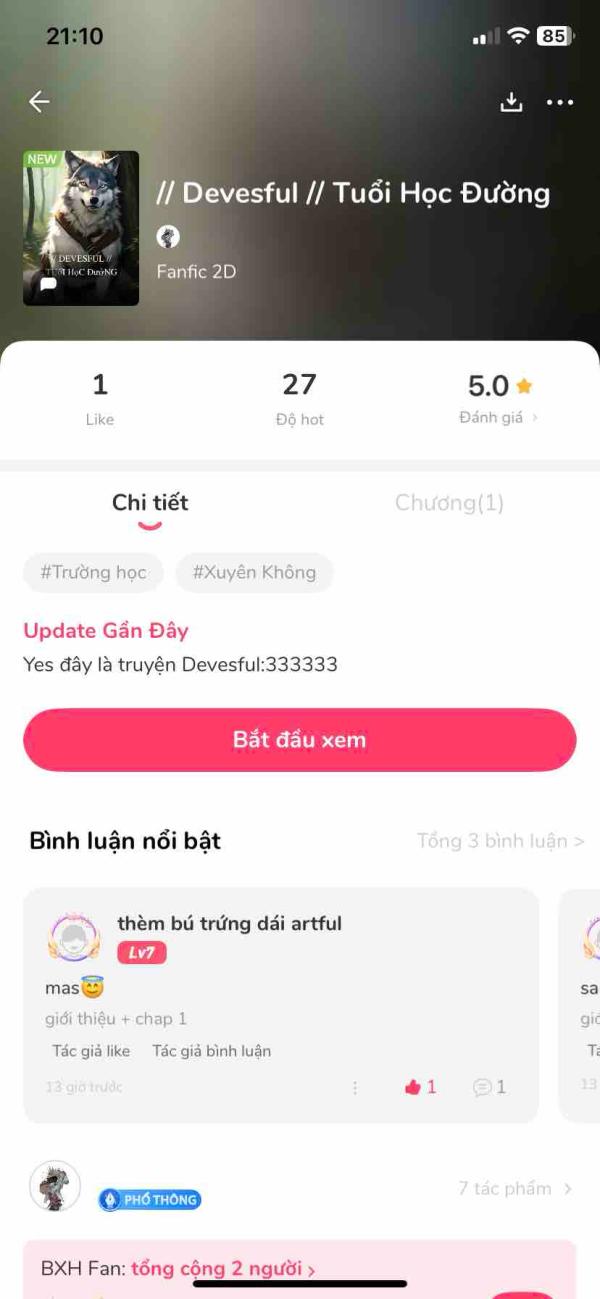
Task: Switch to the Chương(1) tab
Action: [449, 503]
